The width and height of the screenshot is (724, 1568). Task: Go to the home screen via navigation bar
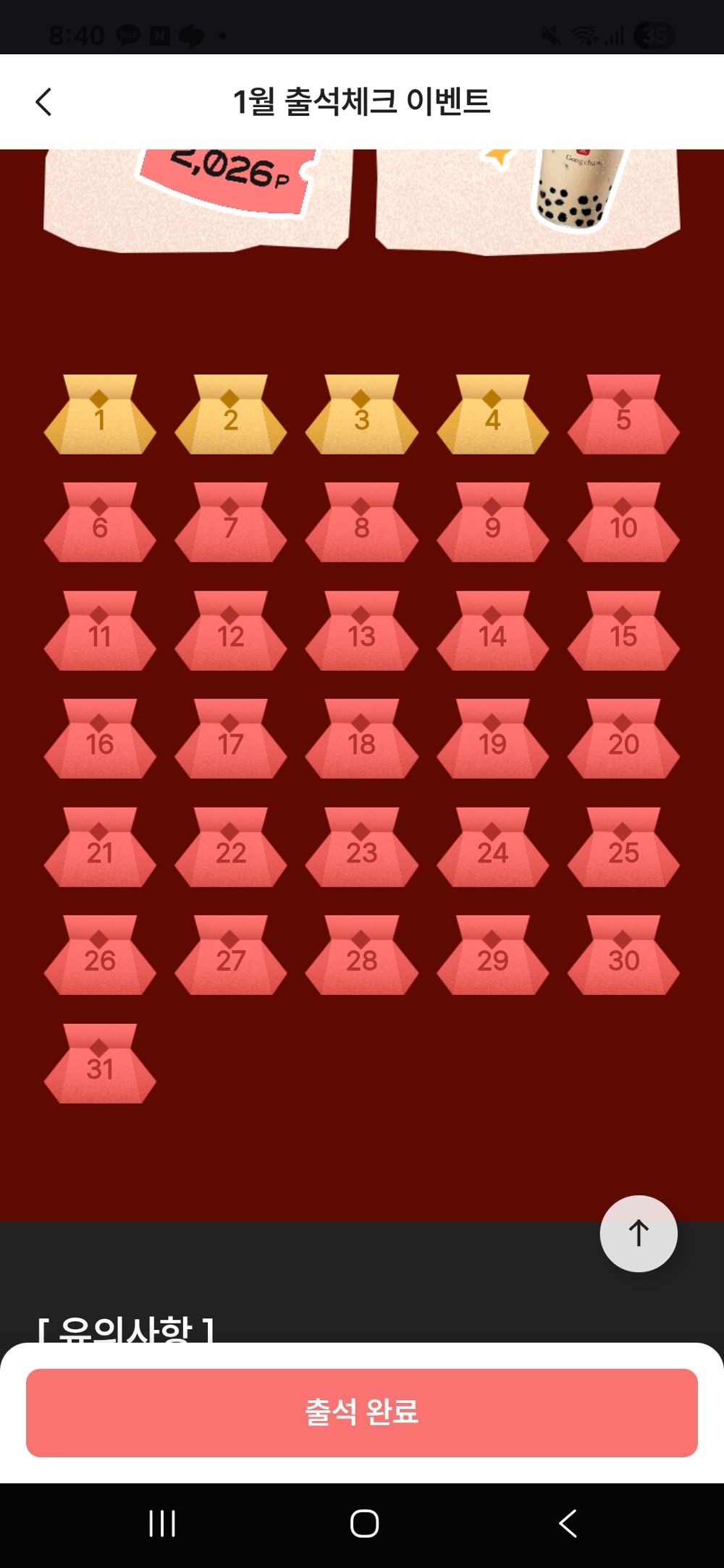364,1523
